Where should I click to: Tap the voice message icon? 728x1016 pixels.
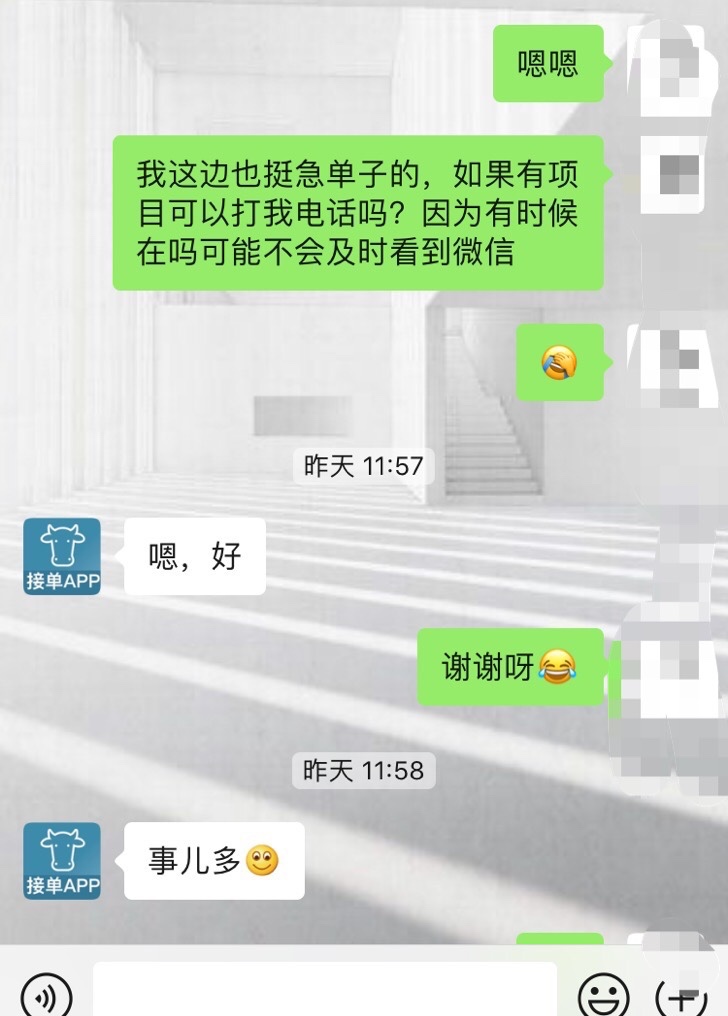(46, 996)
